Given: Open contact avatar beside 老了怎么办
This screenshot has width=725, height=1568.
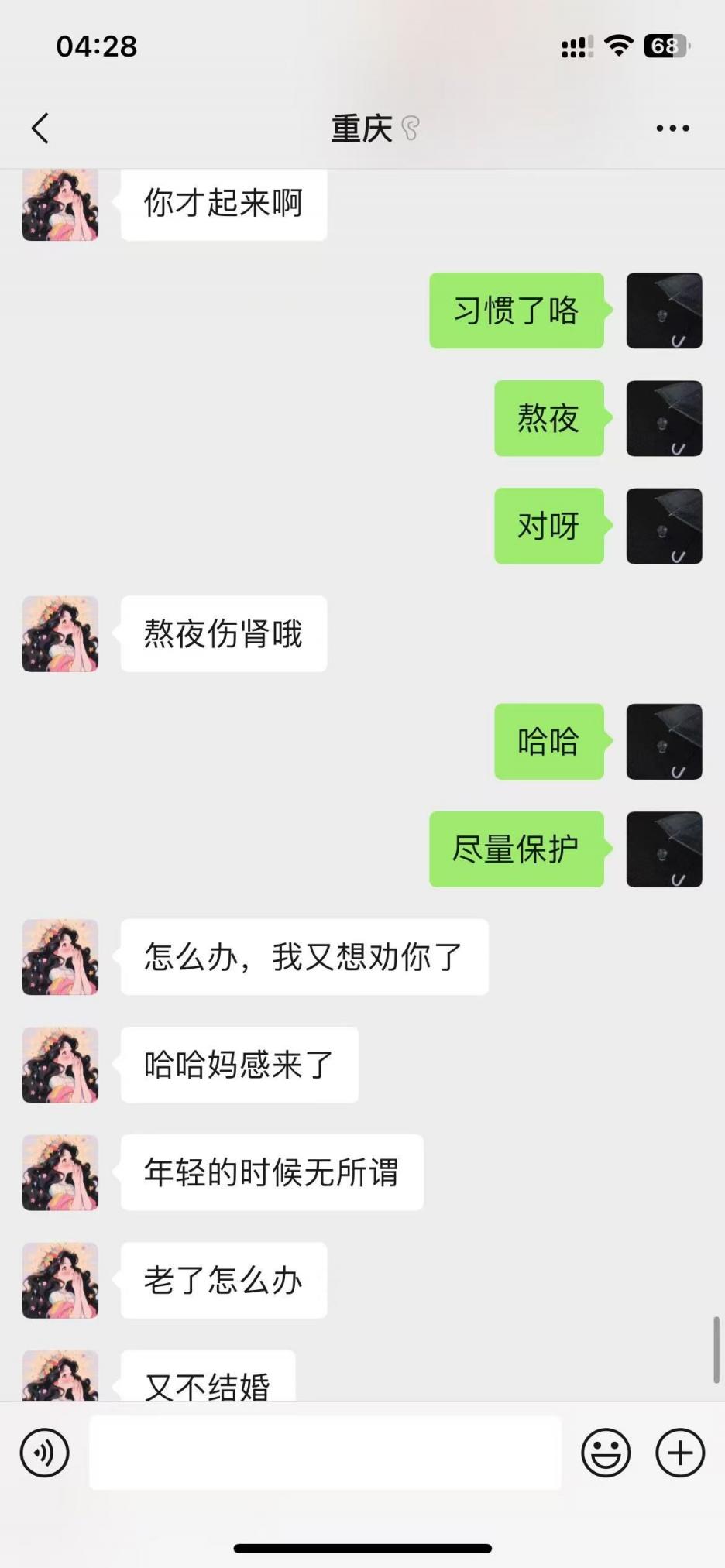Looking at the screenshot, I should tap(60, 1280).
